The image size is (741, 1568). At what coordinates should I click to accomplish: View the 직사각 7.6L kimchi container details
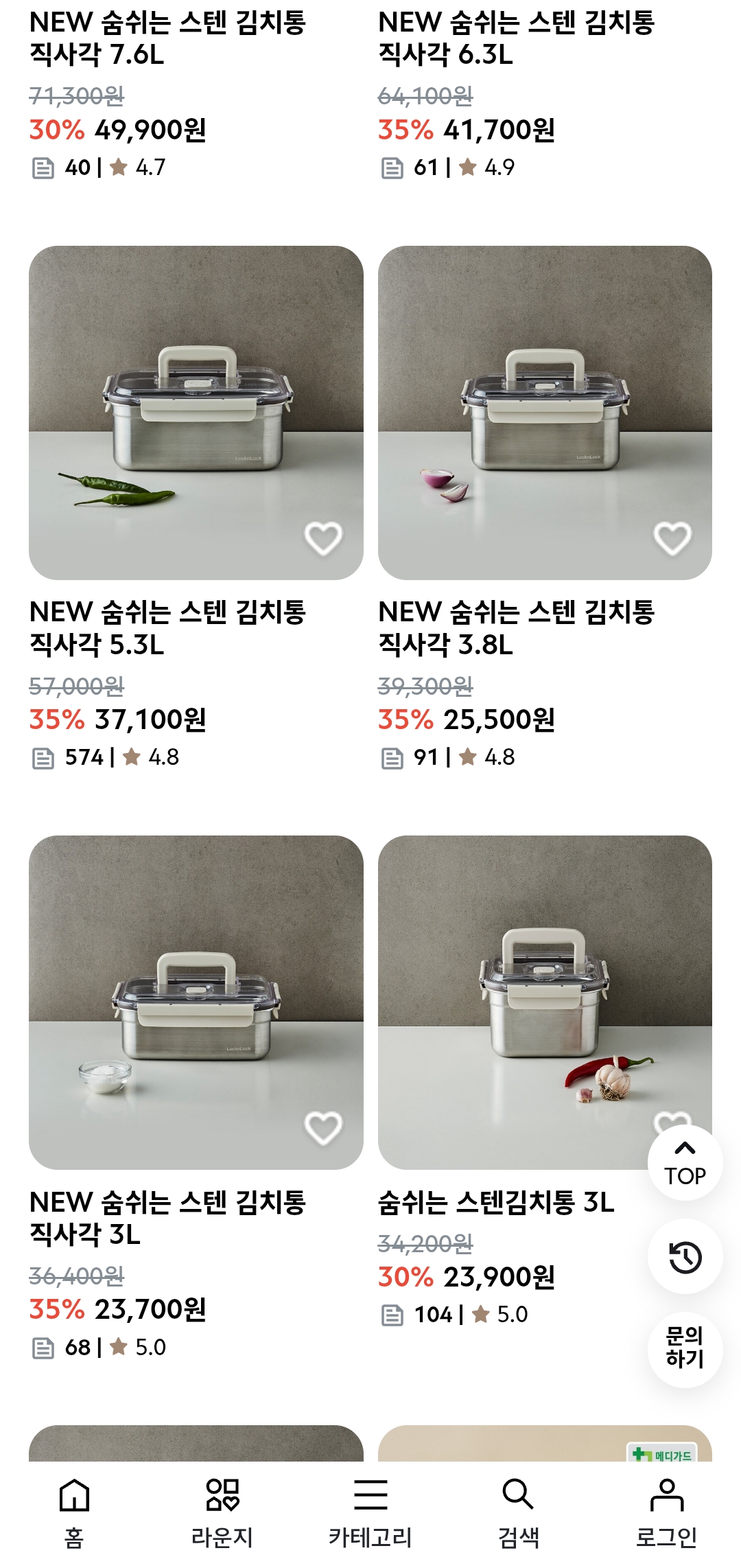(x=167, y=38)
